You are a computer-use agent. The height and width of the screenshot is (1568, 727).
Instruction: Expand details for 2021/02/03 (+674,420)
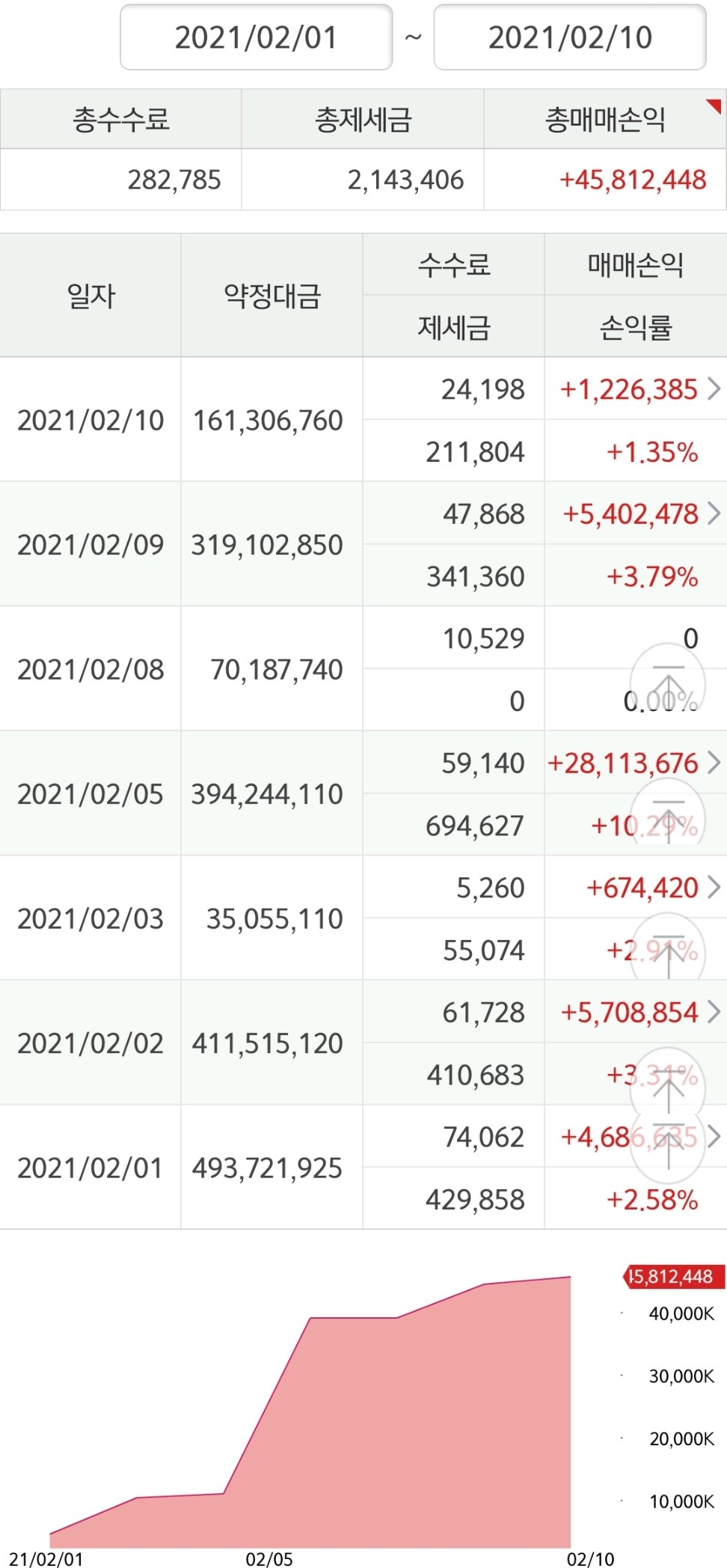(714, 888)
